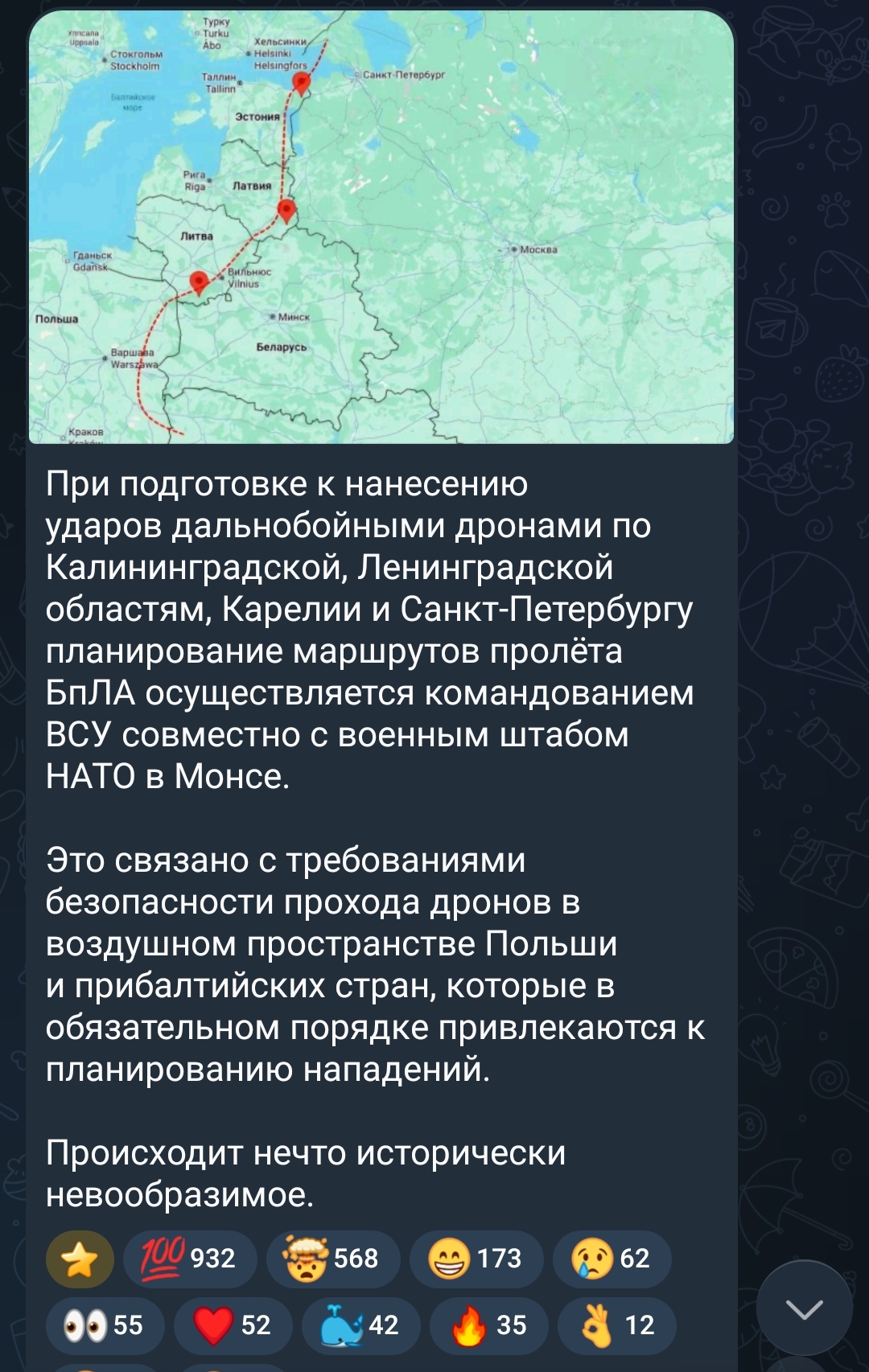This screenshot has width=869, height=1372.
Task: React with the fire emoji
Action: pos(488,1325)
